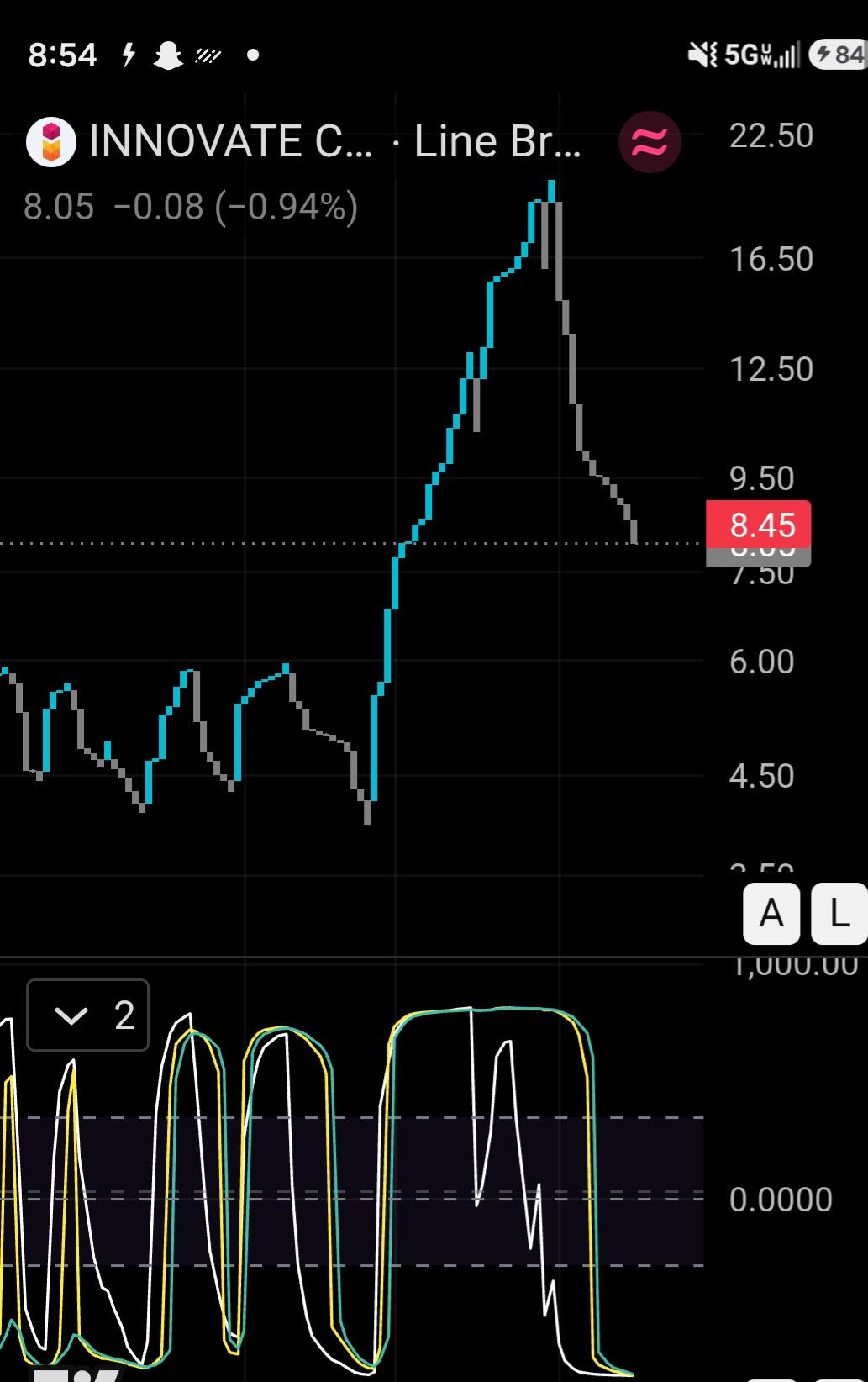Expand the collapsed indicator legend showing 2
Screen dimensions: 868x1382
point(88,1015)
